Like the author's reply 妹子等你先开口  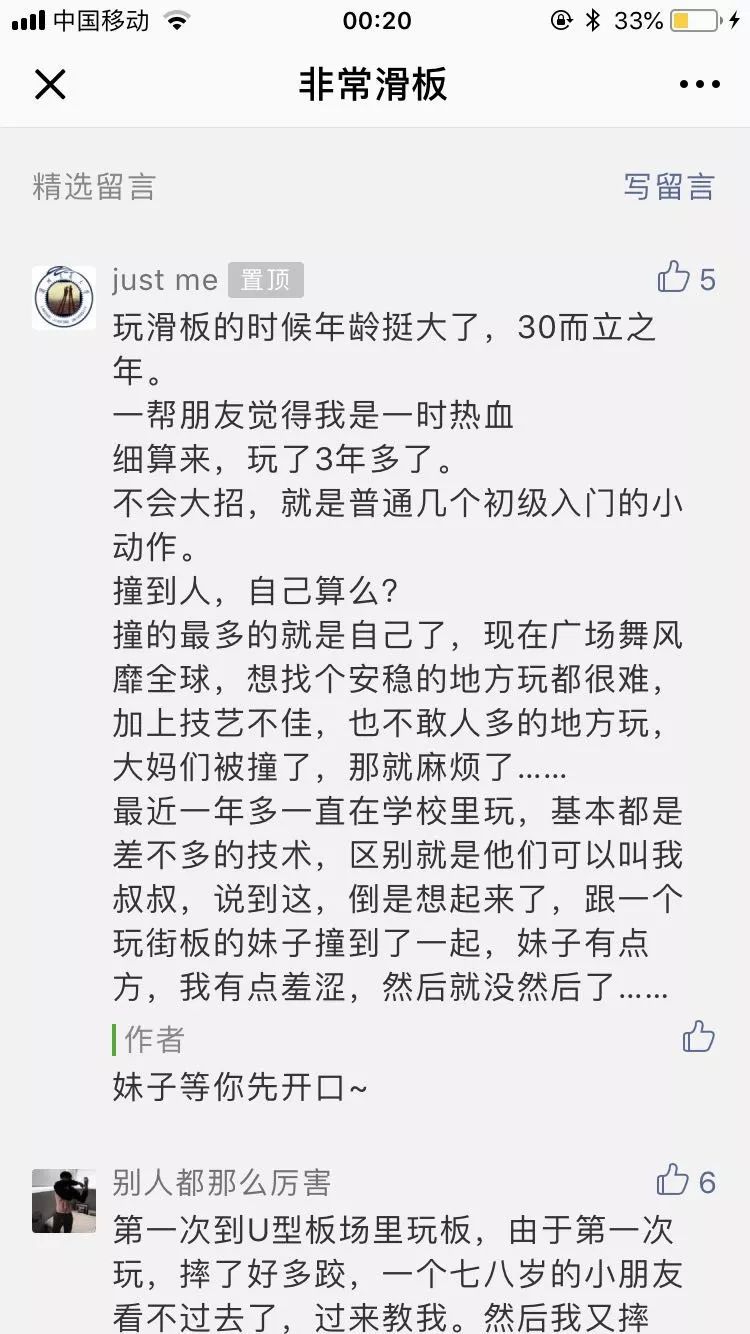click(x=698, y=1037)
